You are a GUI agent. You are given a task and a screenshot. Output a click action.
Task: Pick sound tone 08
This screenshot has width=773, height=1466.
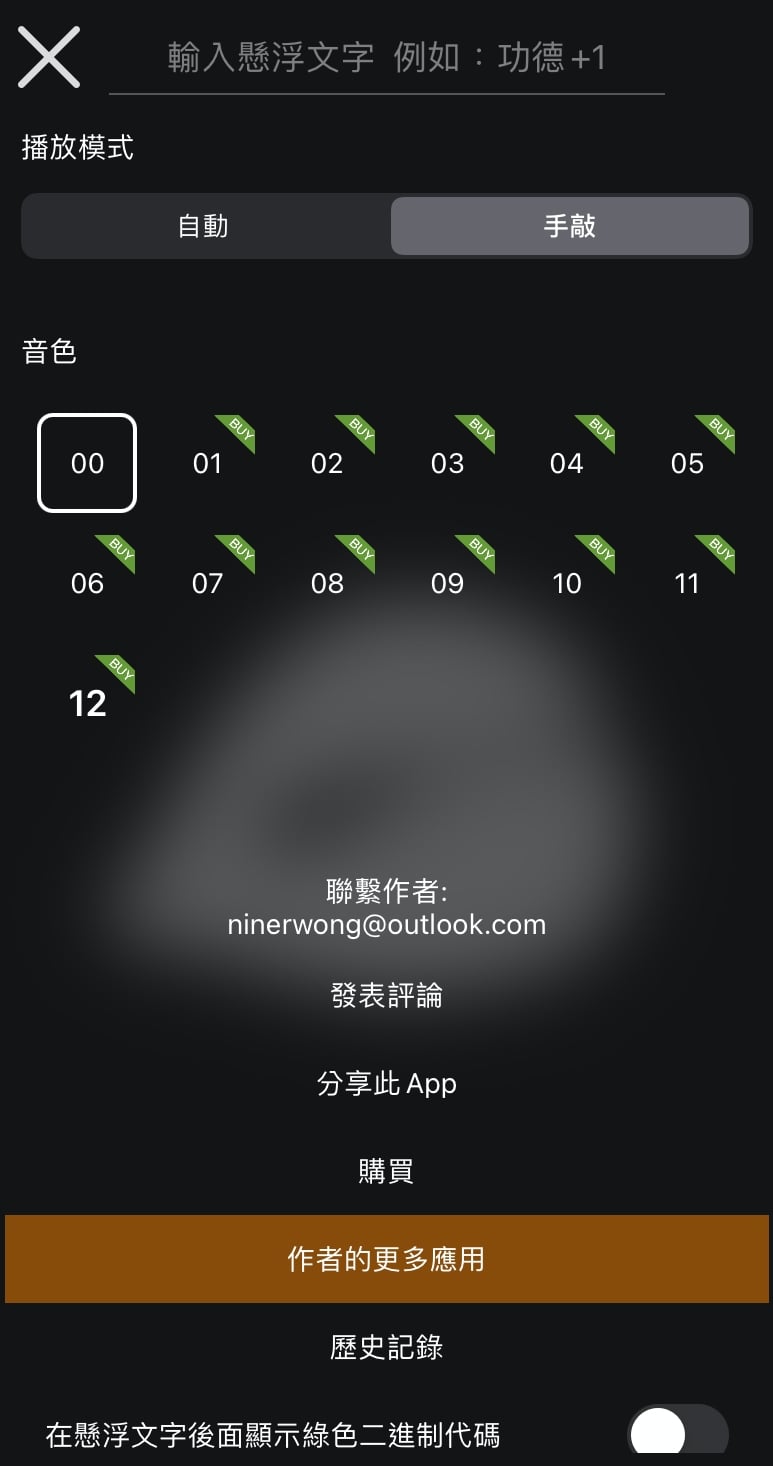coord(327,583)
